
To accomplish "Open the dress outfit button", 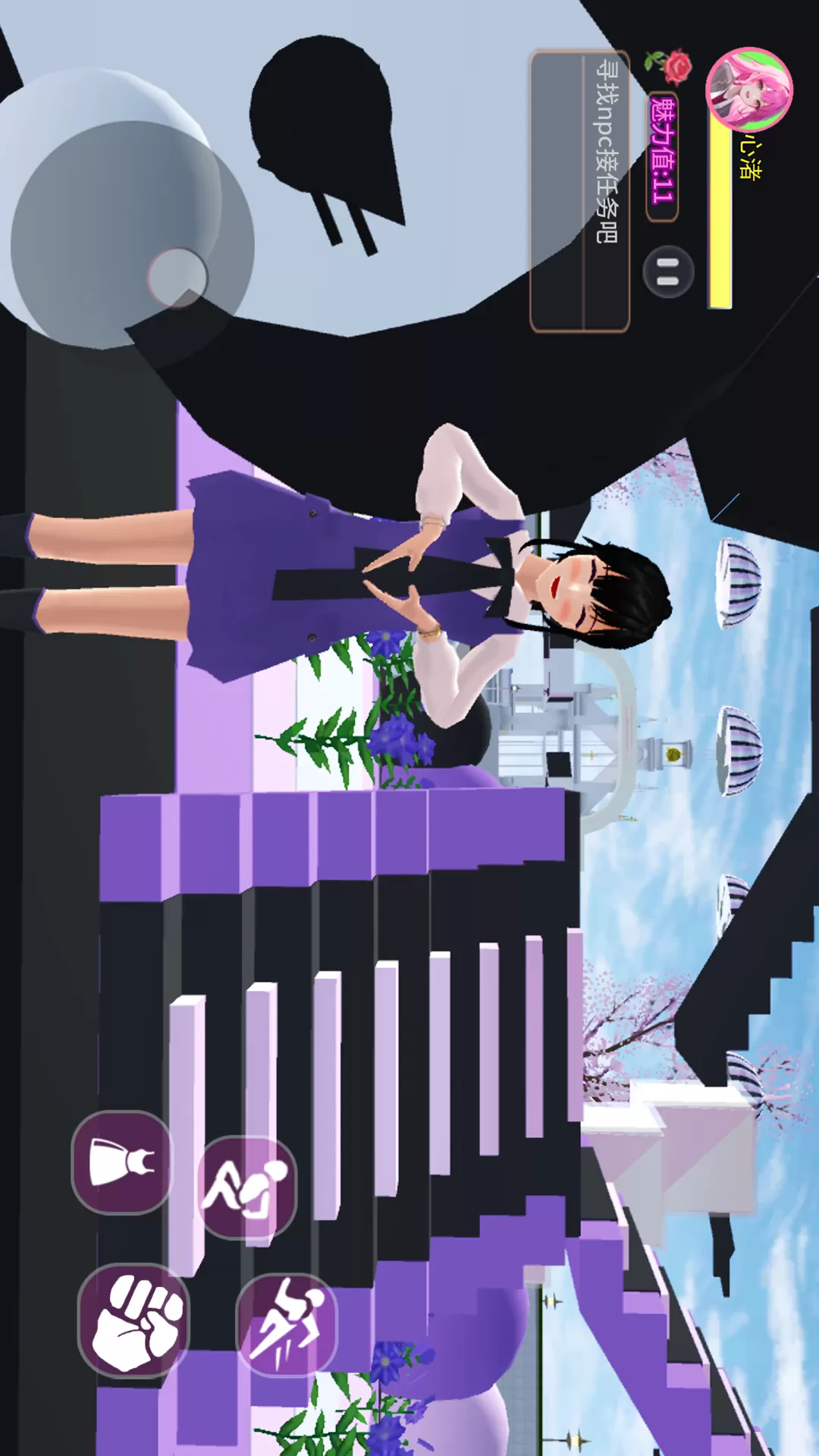I will tap(122, 1162).
